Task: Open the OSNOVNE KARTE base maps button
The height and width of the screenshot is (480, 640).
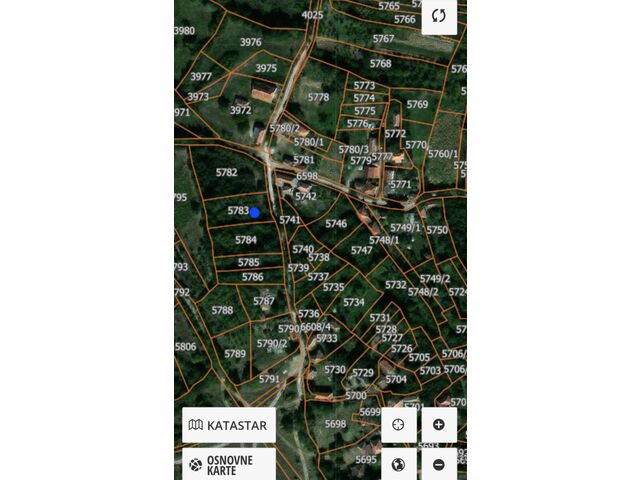Action: click(229, 464)
